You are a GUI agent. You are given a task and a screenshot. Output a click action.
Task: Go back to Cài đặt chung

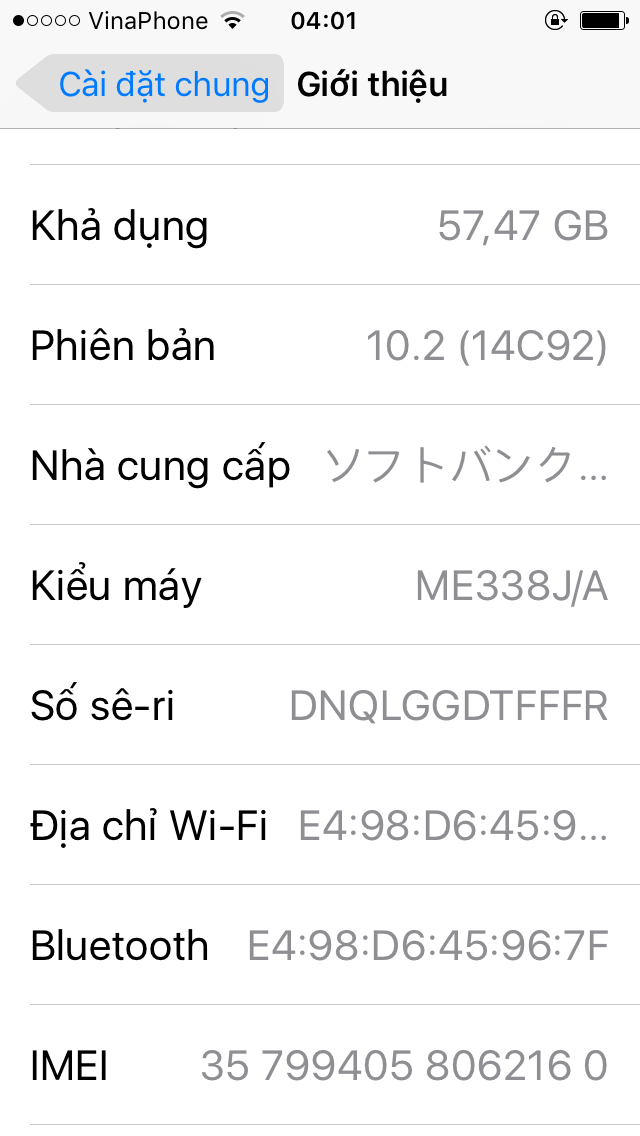(150, 84)
